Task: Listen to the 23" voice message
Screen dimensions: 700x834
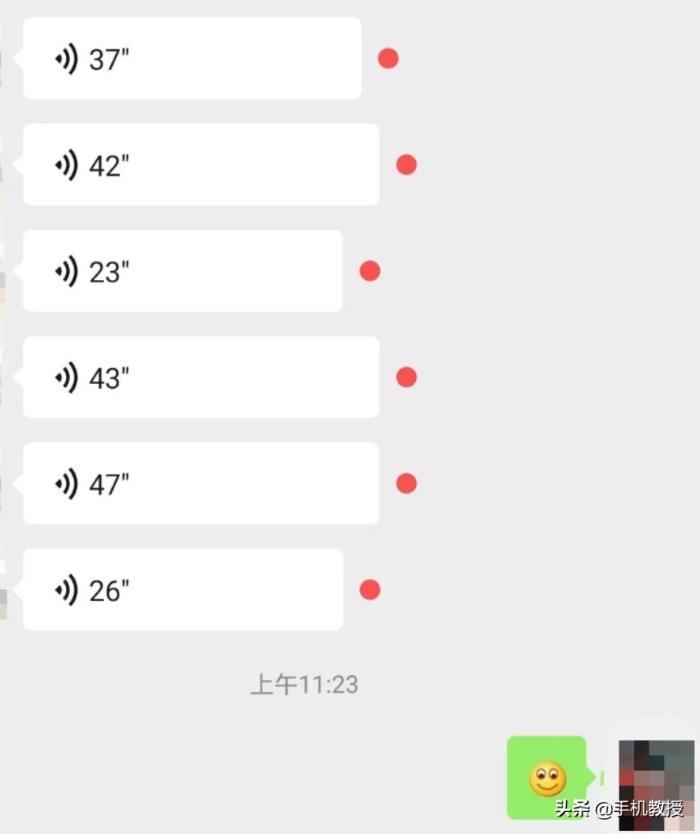Action: (182, 271)
